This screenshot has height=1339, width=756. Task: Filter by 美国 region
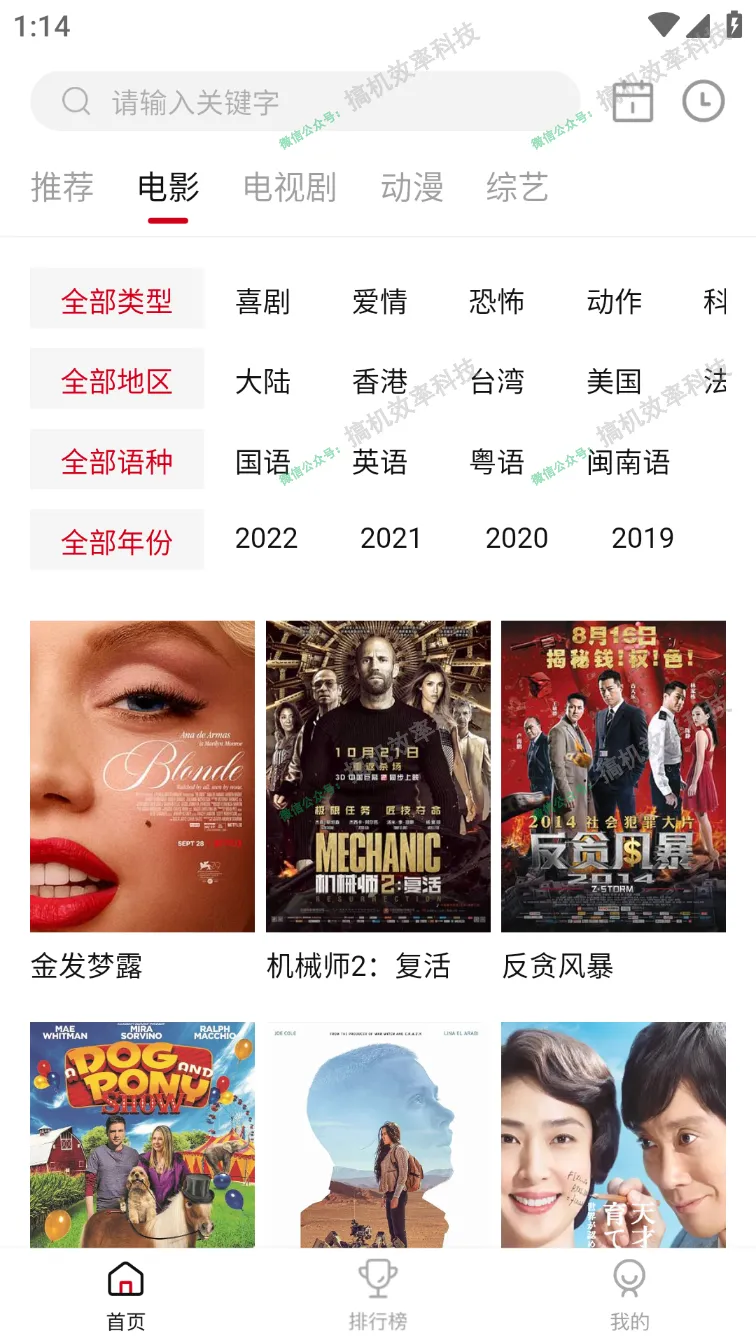click(x=614, y=381)
